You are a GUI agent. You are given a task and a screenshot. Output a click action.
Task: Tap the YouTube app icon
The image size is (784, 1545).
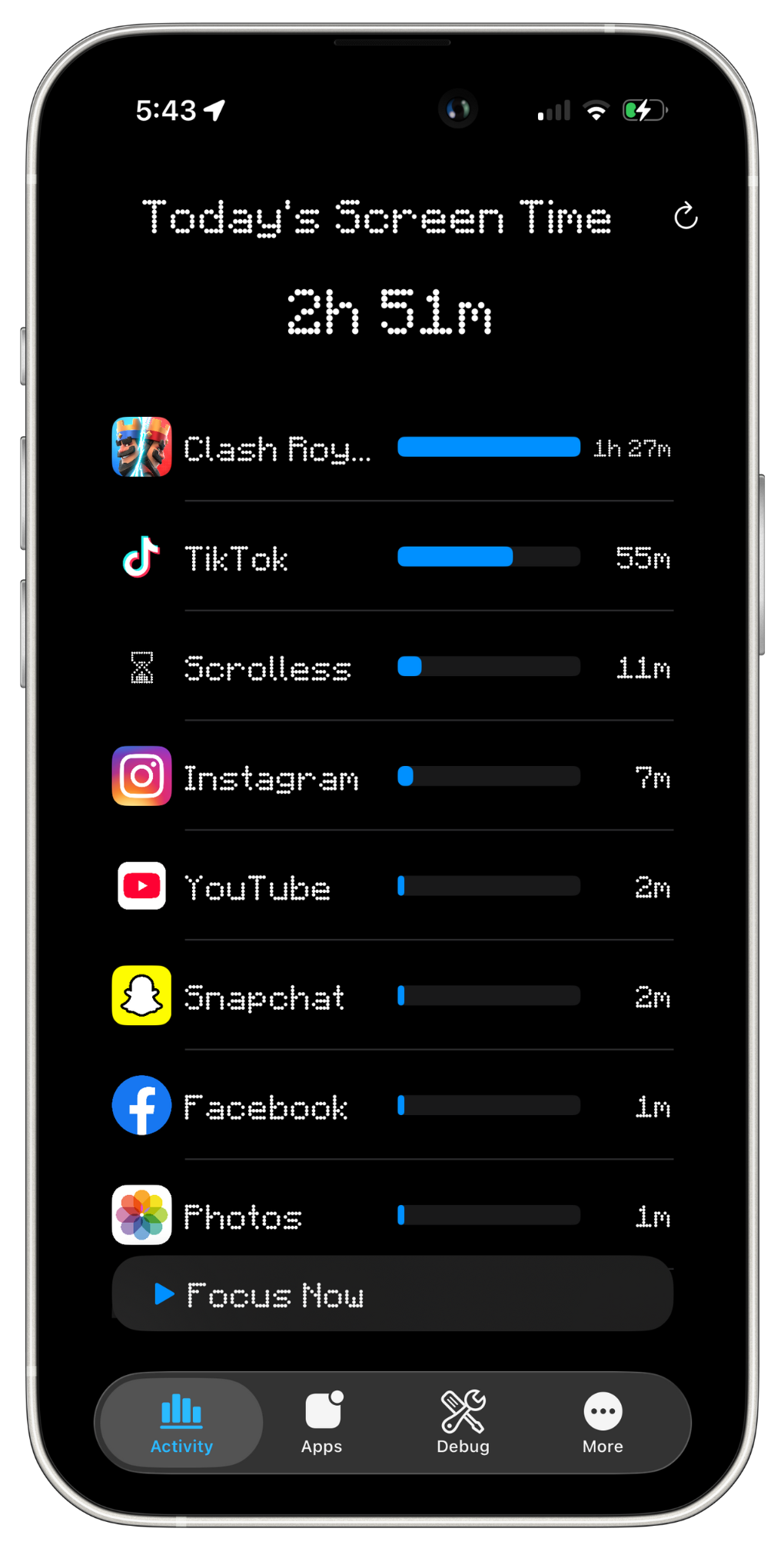tap(141, 886)
